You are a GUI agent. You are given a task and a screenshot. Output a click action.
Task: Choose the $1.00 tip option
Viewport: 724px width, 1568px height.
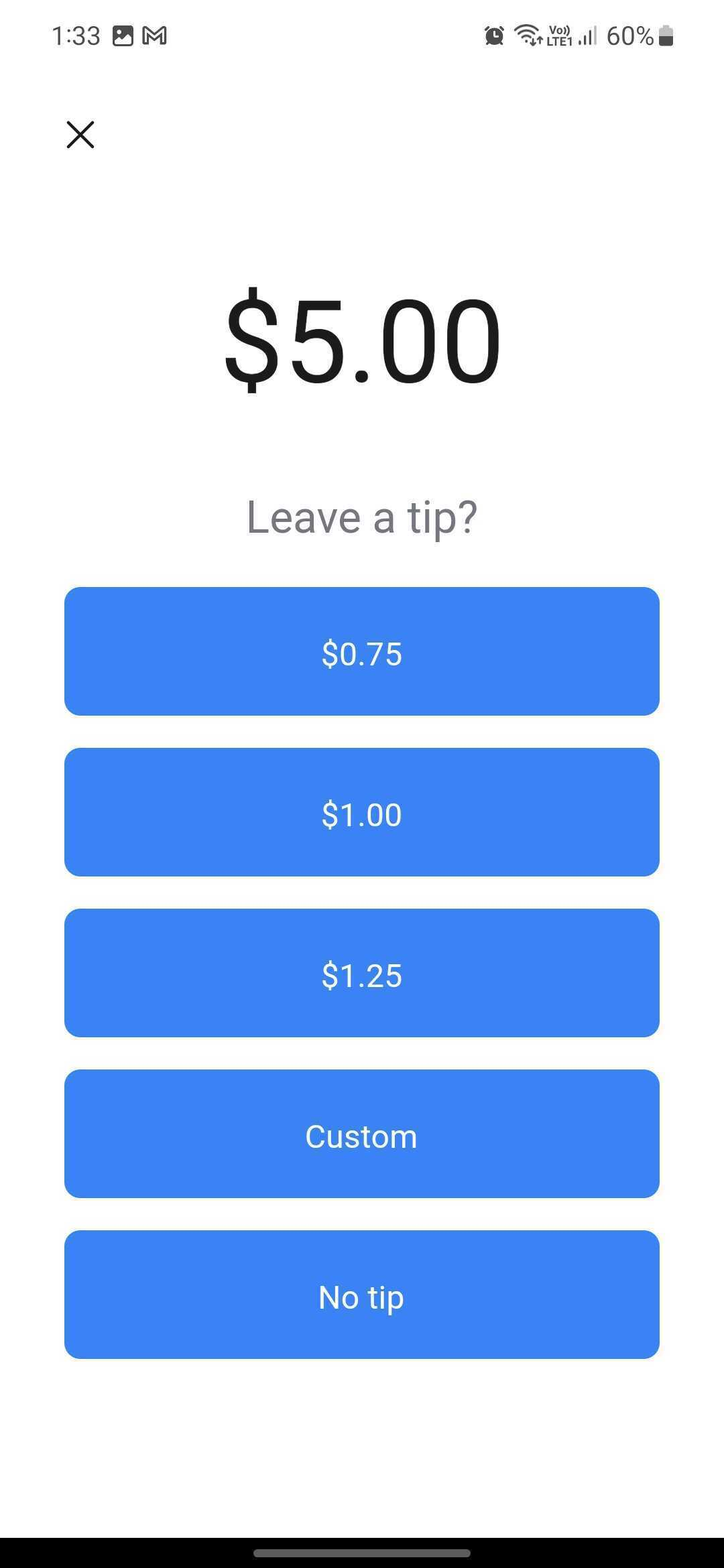pyautogui.click(x=362, y=812)
